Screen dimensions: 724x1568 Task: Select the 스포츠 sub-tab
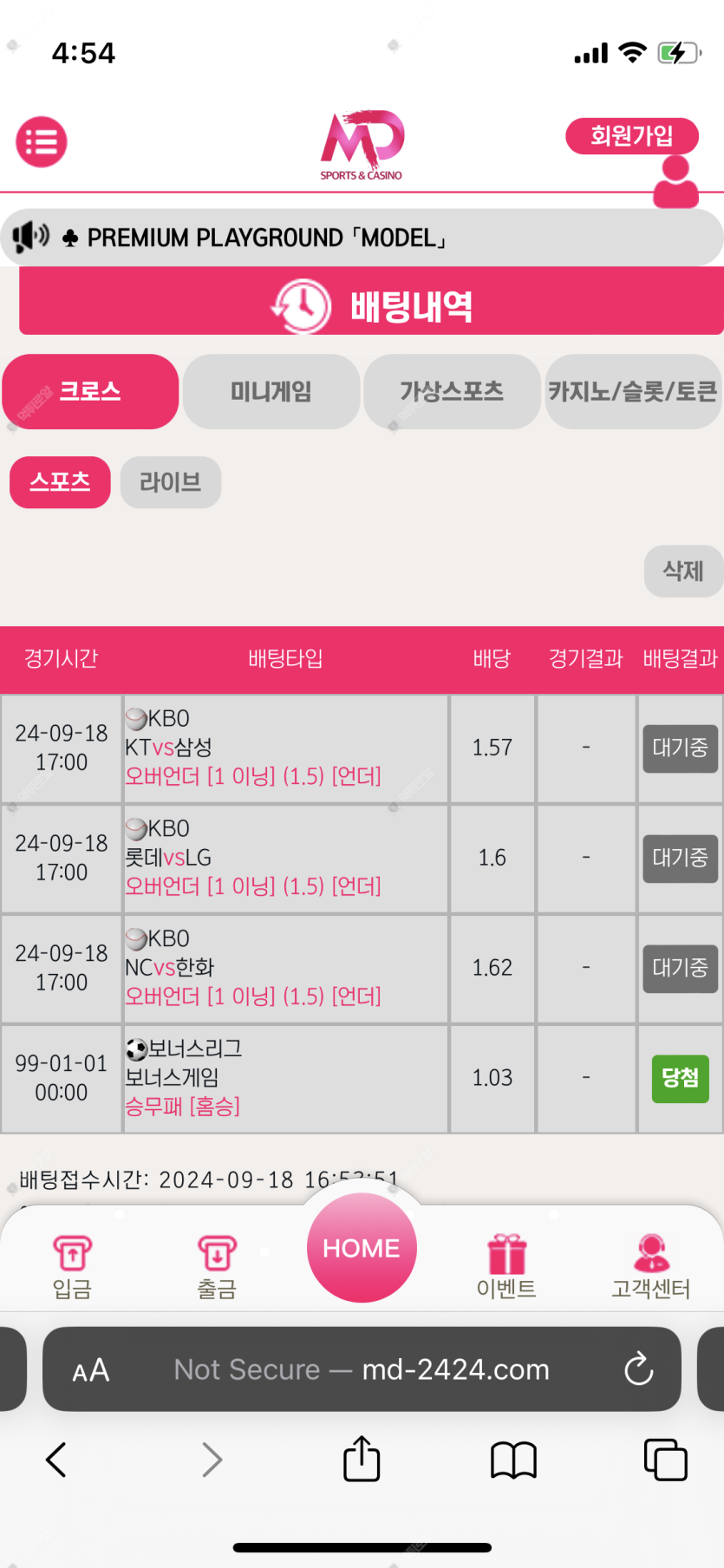[x=60, y=482]
